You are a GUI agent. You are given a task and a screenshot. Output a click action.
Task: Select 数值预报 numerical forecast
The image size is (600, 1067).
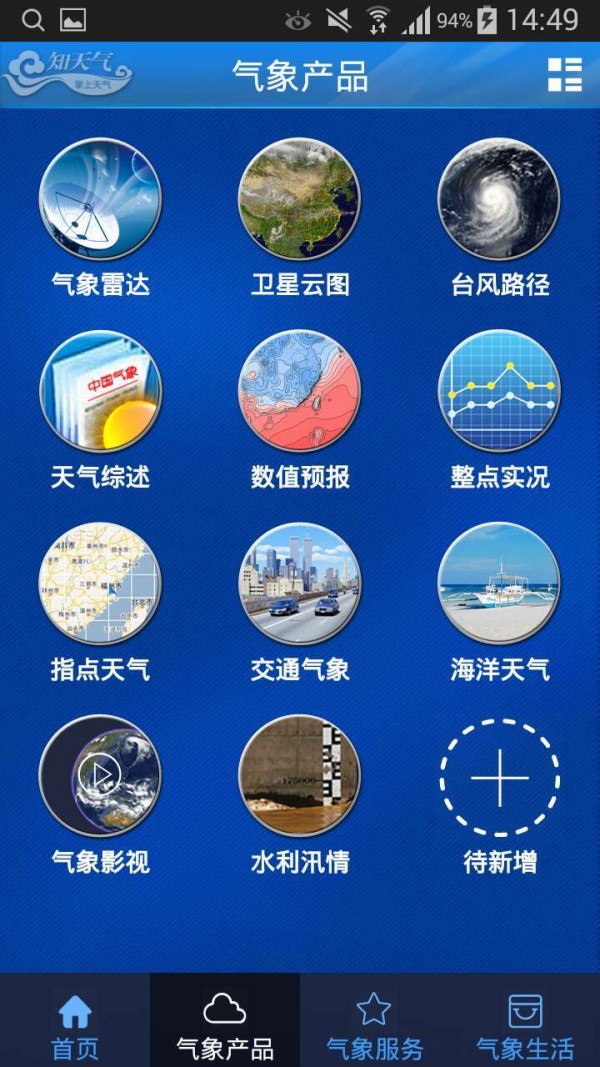pyautogui.click(x=300, y=392)
